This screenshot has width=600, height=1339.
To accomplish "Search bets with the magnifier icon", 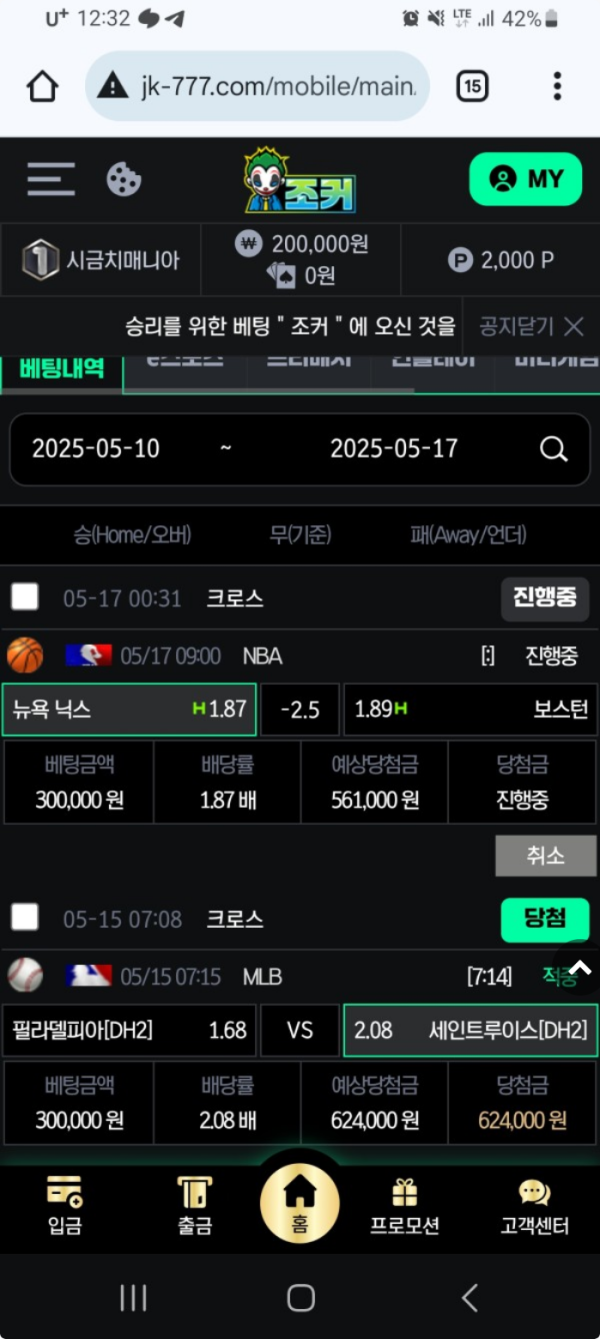I will tap(553, 449).
